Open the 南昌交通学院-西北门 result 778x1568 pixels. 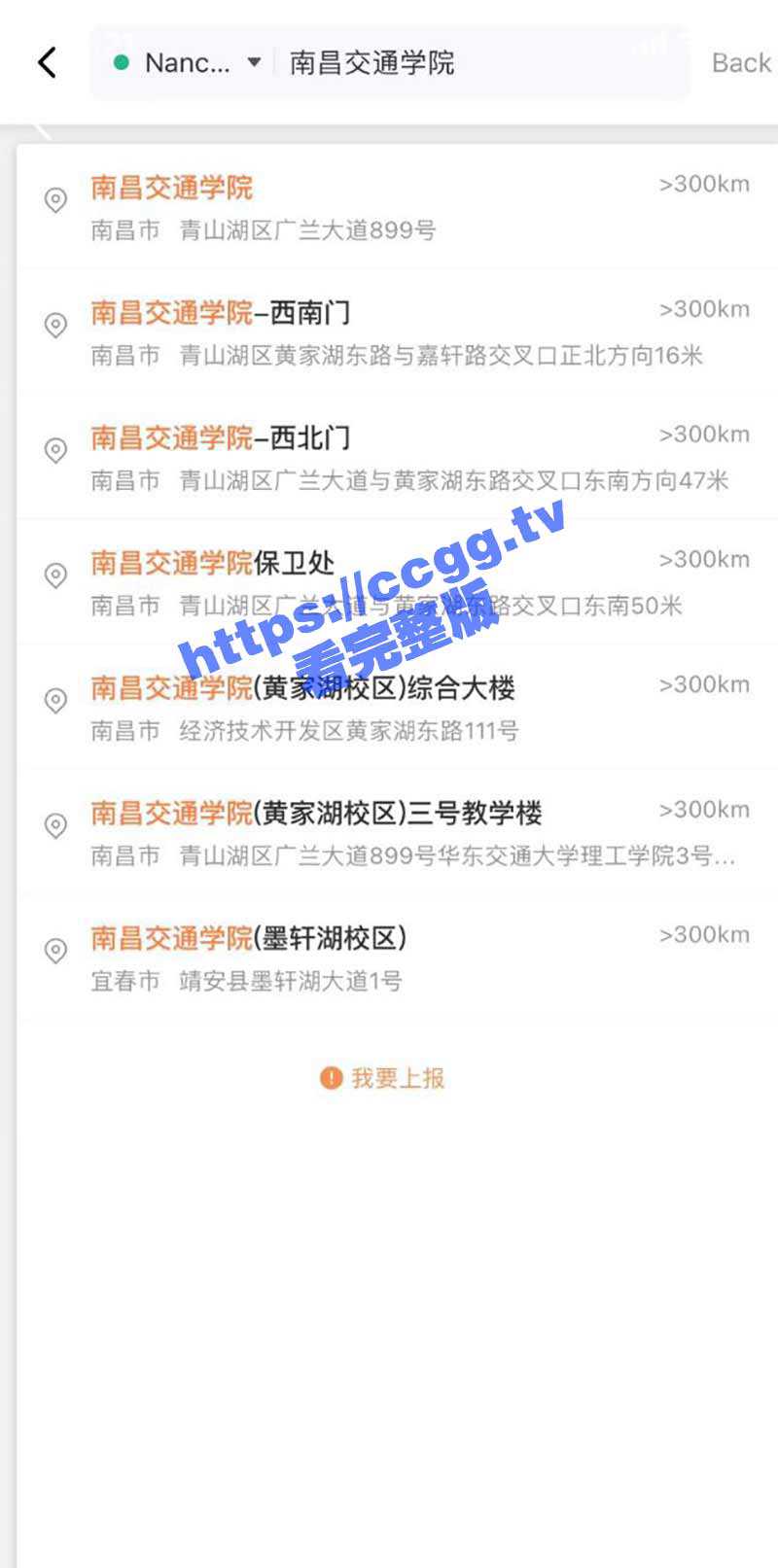[389, 457]
